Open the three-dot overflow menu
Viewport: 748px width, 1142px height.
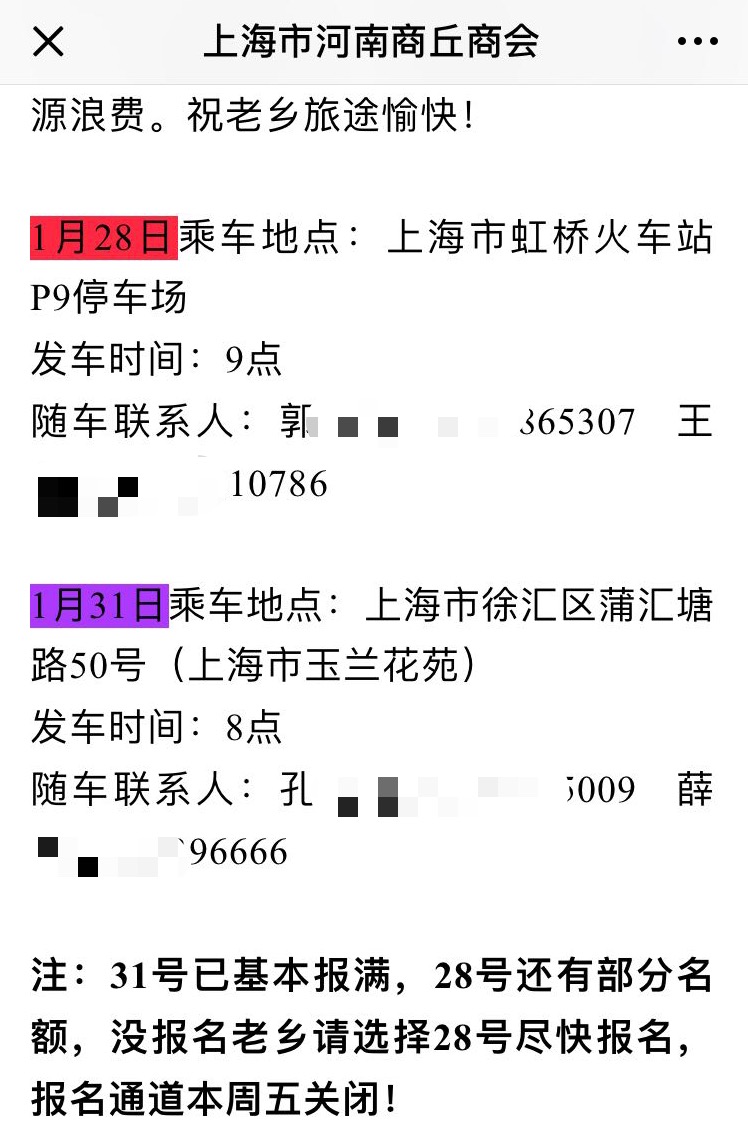pos(697,42)
